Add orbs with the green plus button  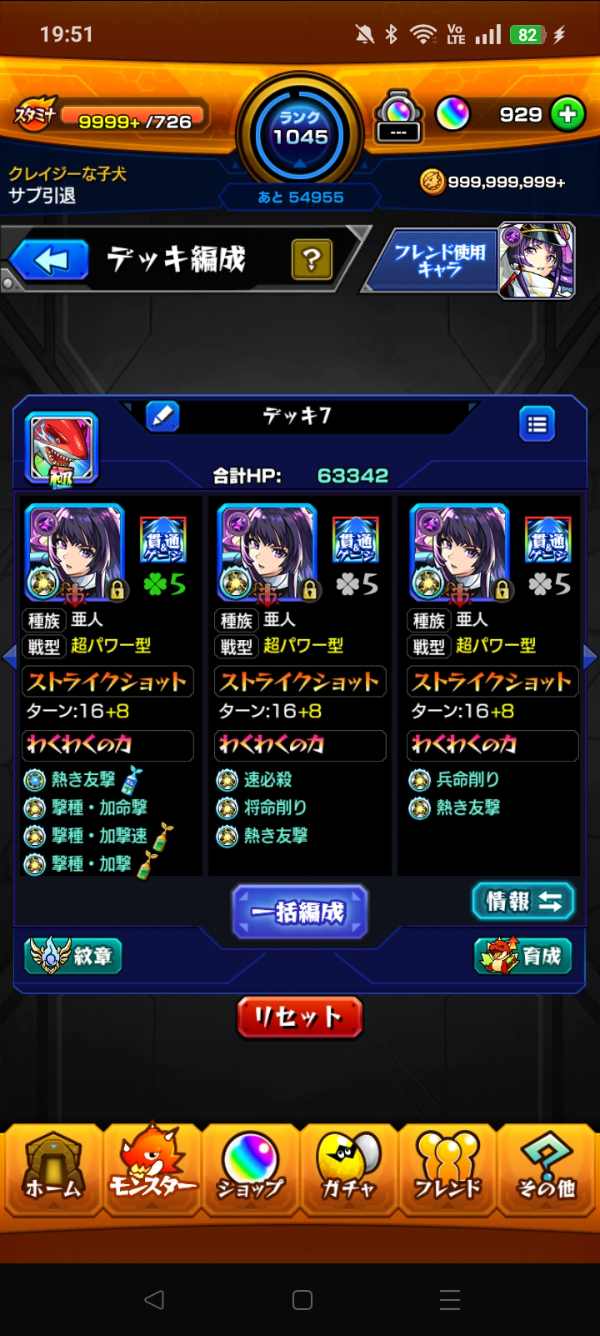coord(567,115)
